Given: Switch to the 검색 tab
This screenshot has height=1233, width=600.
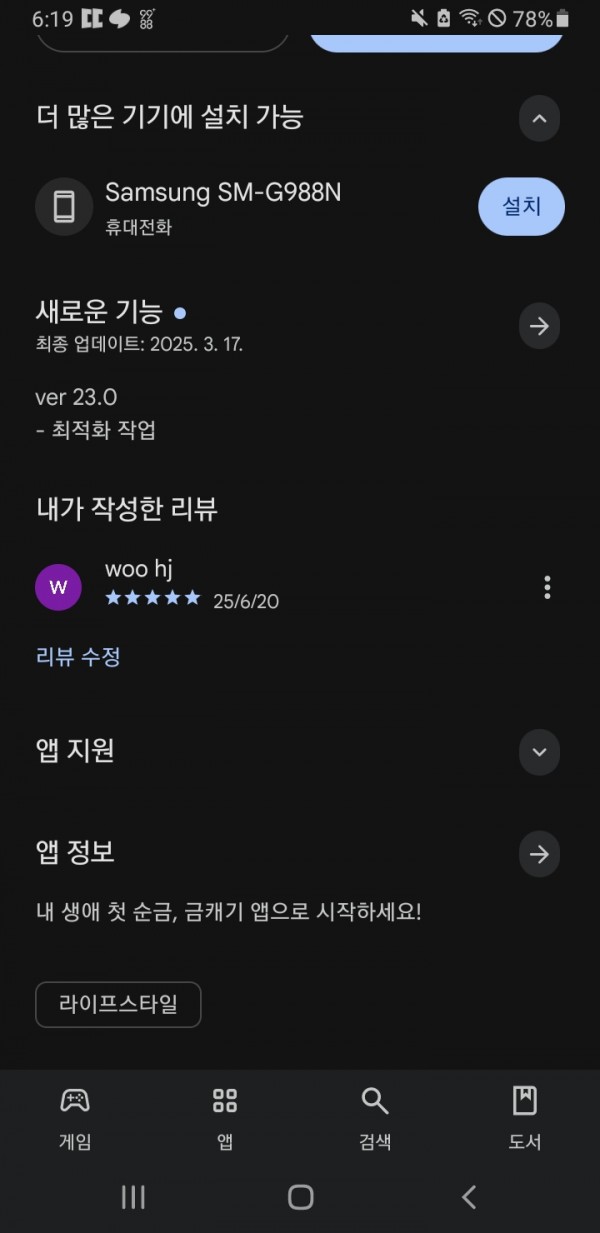Looking at the screenshot, I should click(375, 1119).
